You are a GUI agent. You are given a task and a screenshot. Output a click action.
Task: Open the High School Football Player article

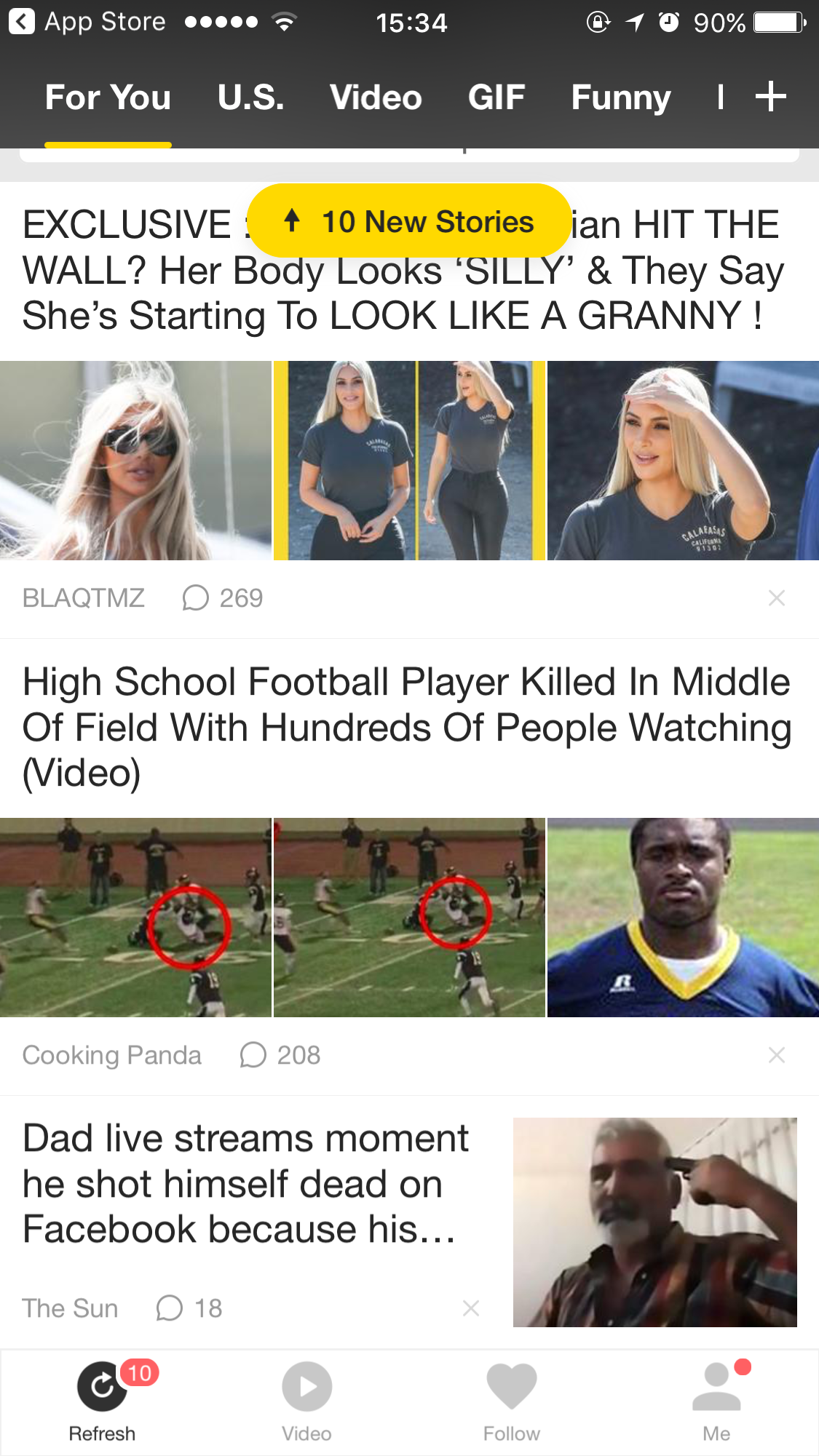[406, 726]
